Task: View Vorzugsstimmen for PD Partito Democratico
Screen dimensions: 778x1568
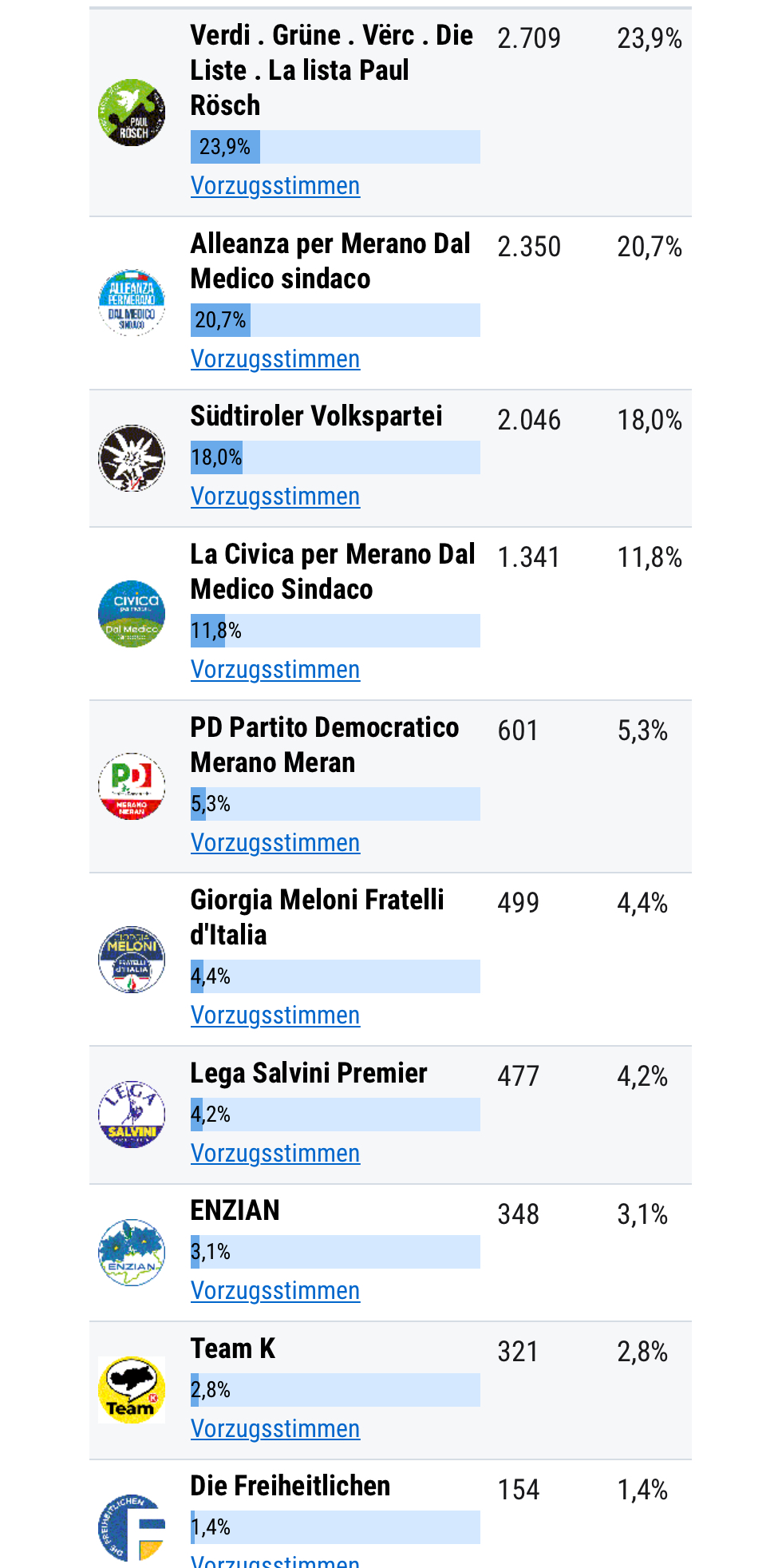Action: pos(275,843)
